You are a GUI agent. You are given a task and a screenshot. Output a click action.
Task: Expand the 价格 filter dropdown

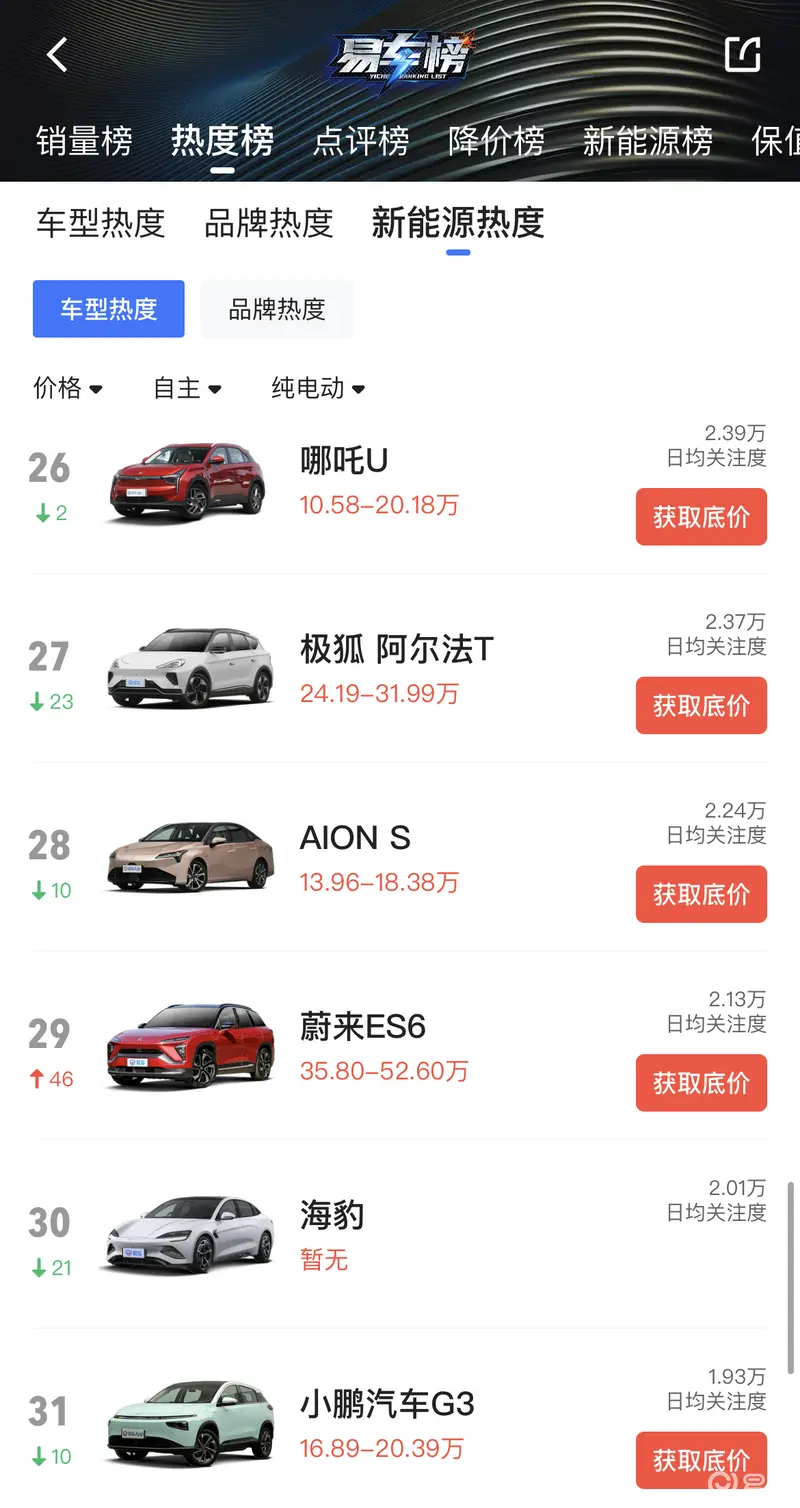pos(68,388)
